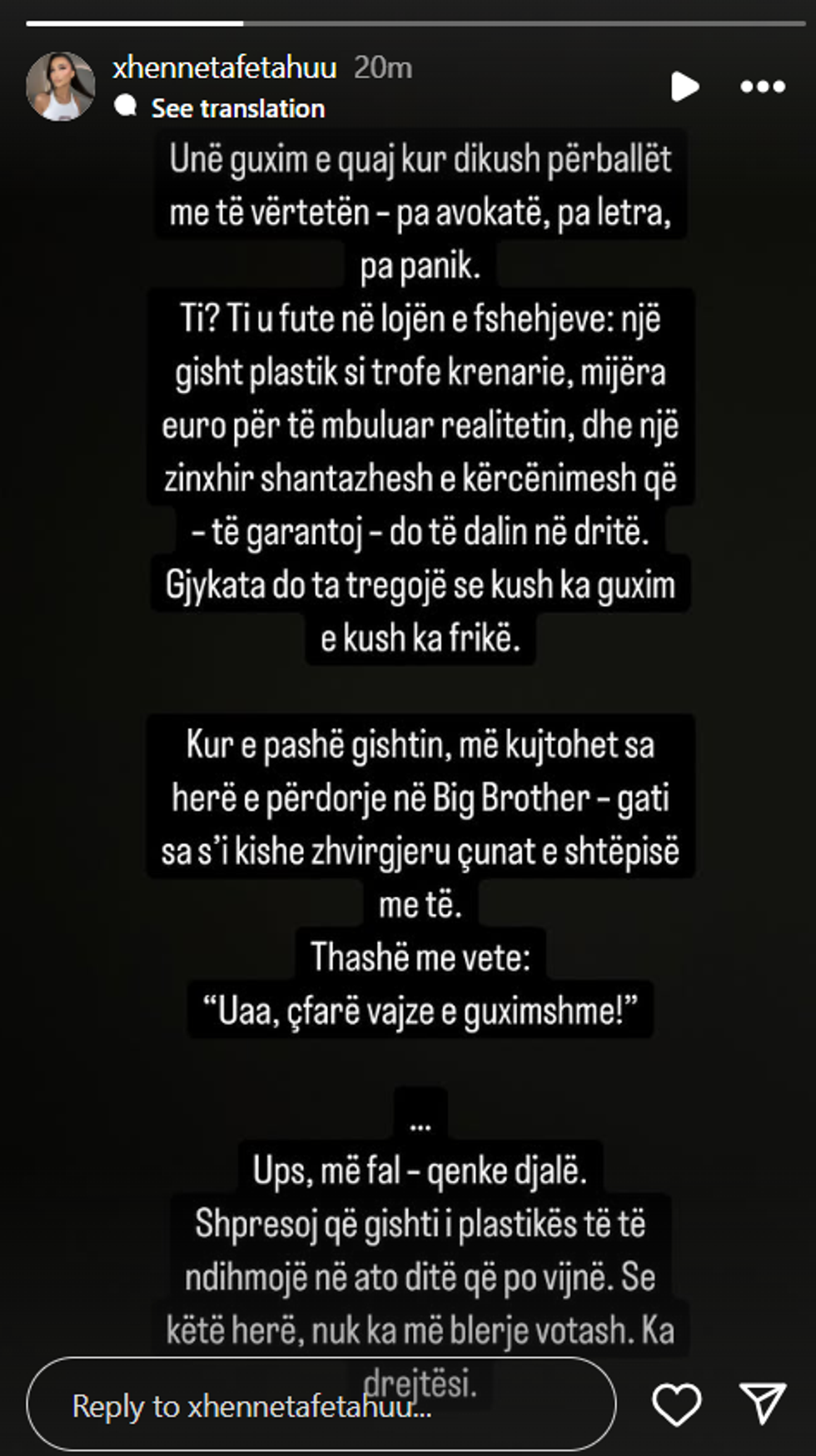Viewport: 816px width, 1456px height.
Task: Open the xhennetafetahuu username link
Action: [225, 67]
